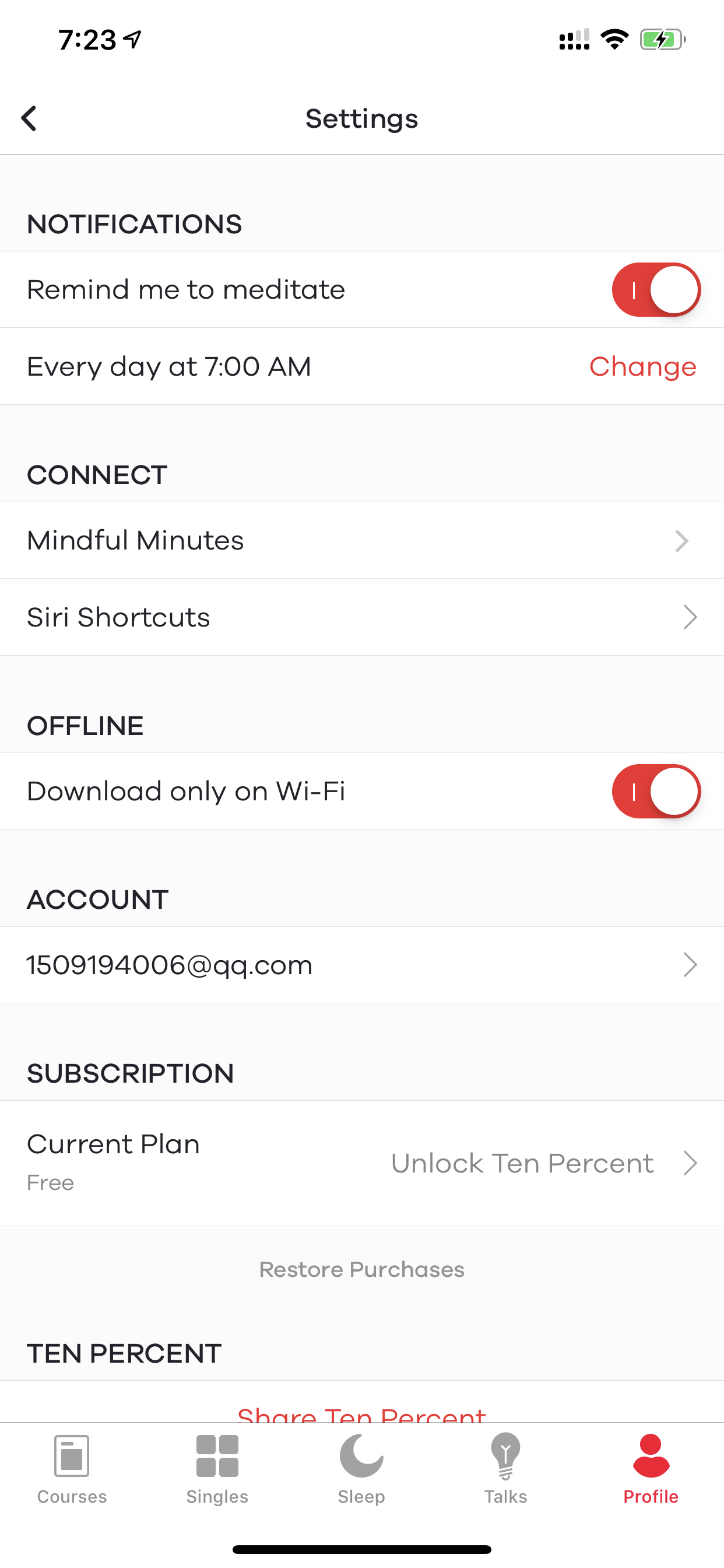Screen dimensions: 724x1568
Task: Open Current Plan to unlock Ten Percent
Action: [362, 1163]
